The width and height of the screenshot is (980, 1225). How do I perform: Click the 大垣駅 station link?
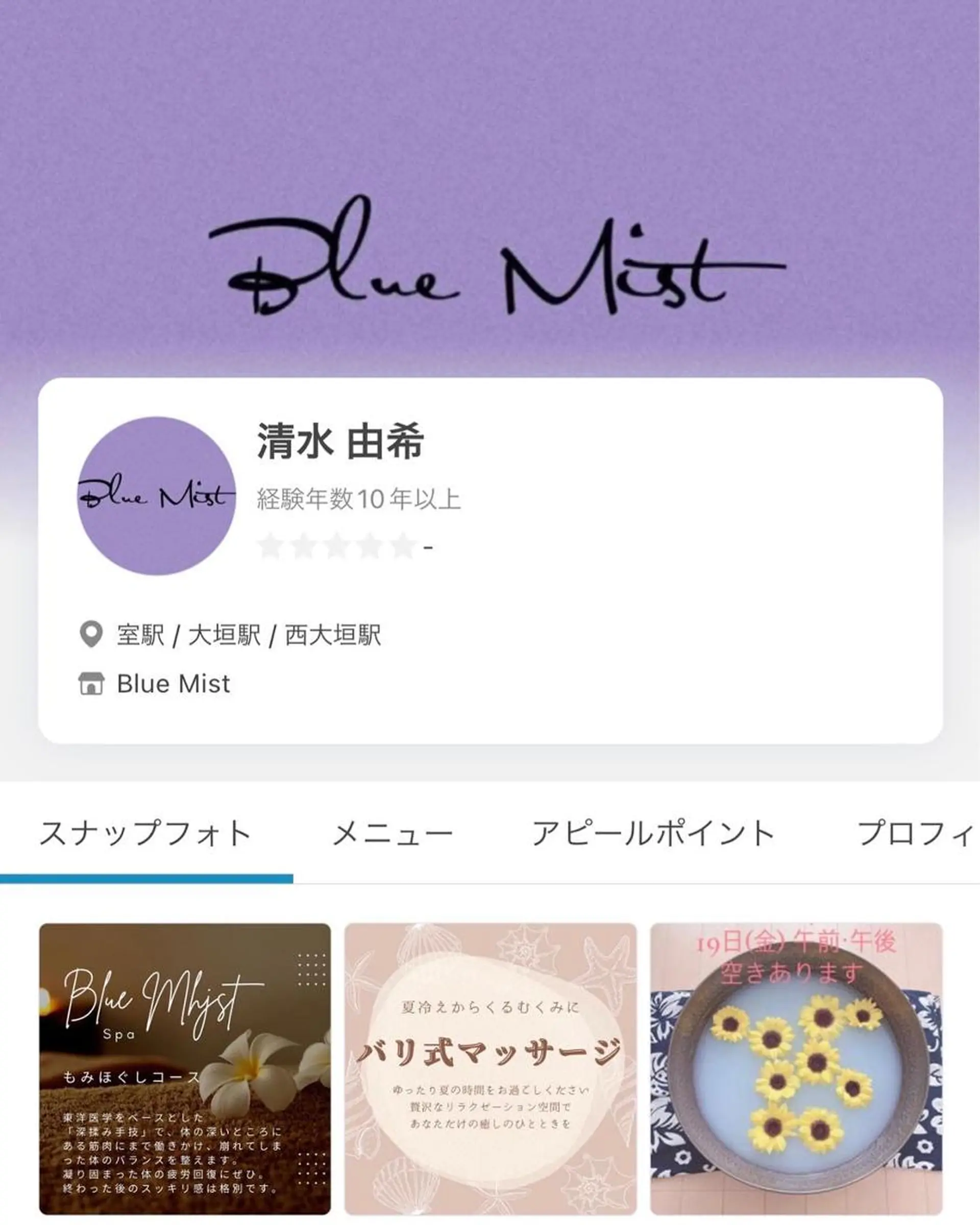tap(225, 636)
